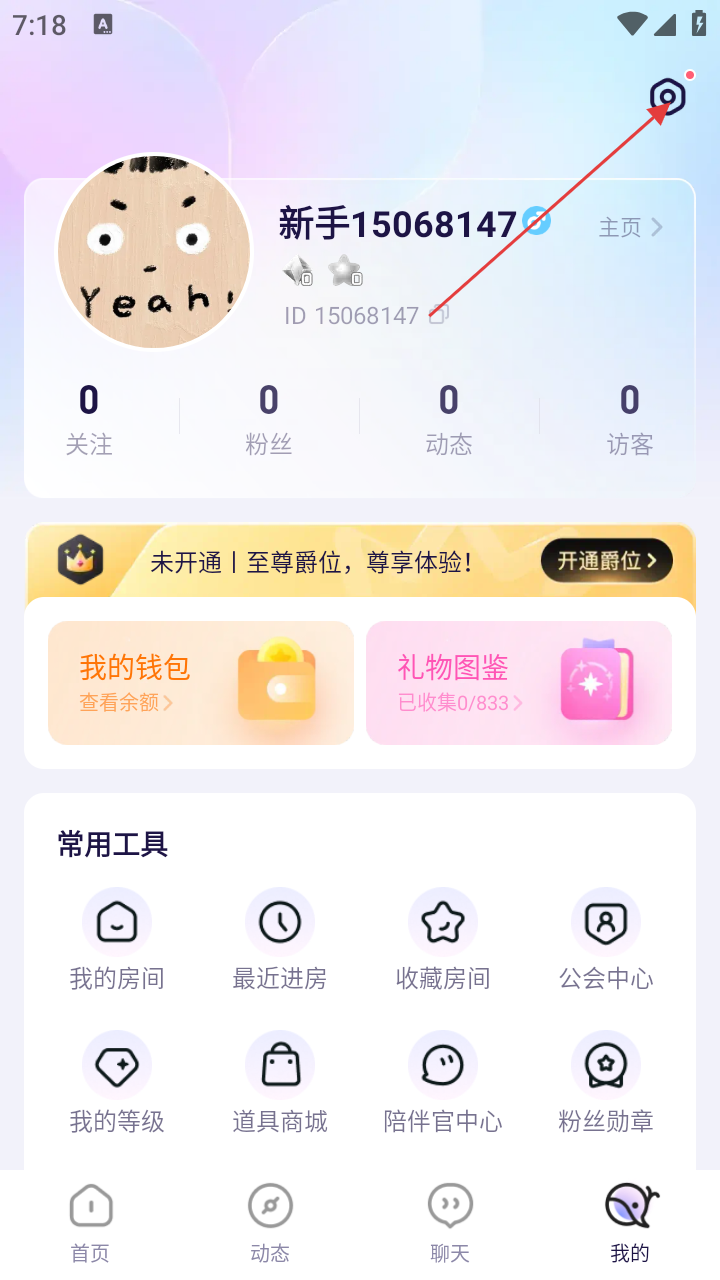720x1280 pixels.
Task: Open the settings gear icon
Action: pos(668,97)
